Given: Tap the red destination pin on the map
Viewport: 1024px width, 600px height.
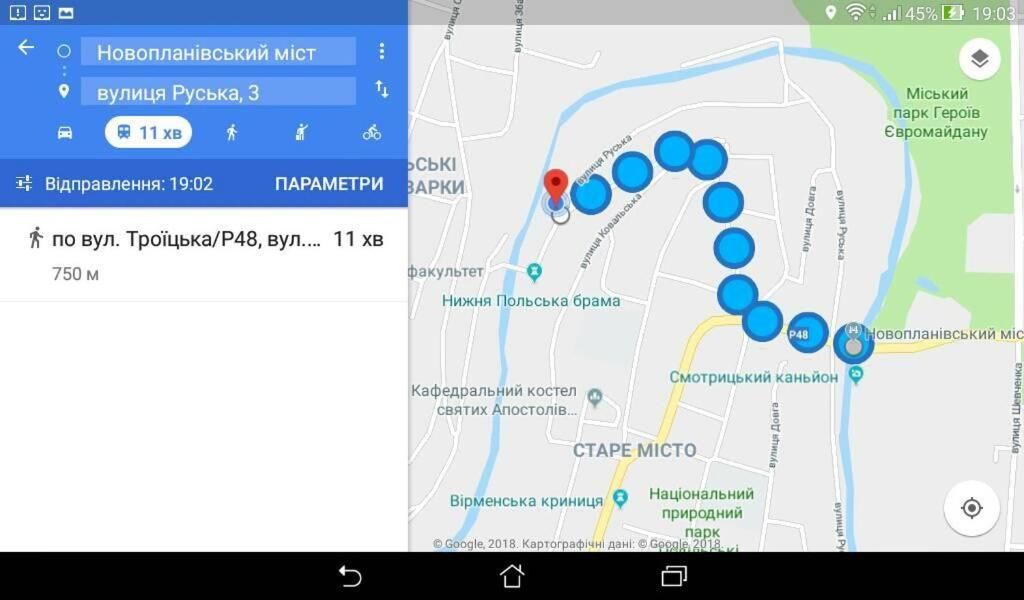Looking at the screenshot, I should (x=555, y=187).
